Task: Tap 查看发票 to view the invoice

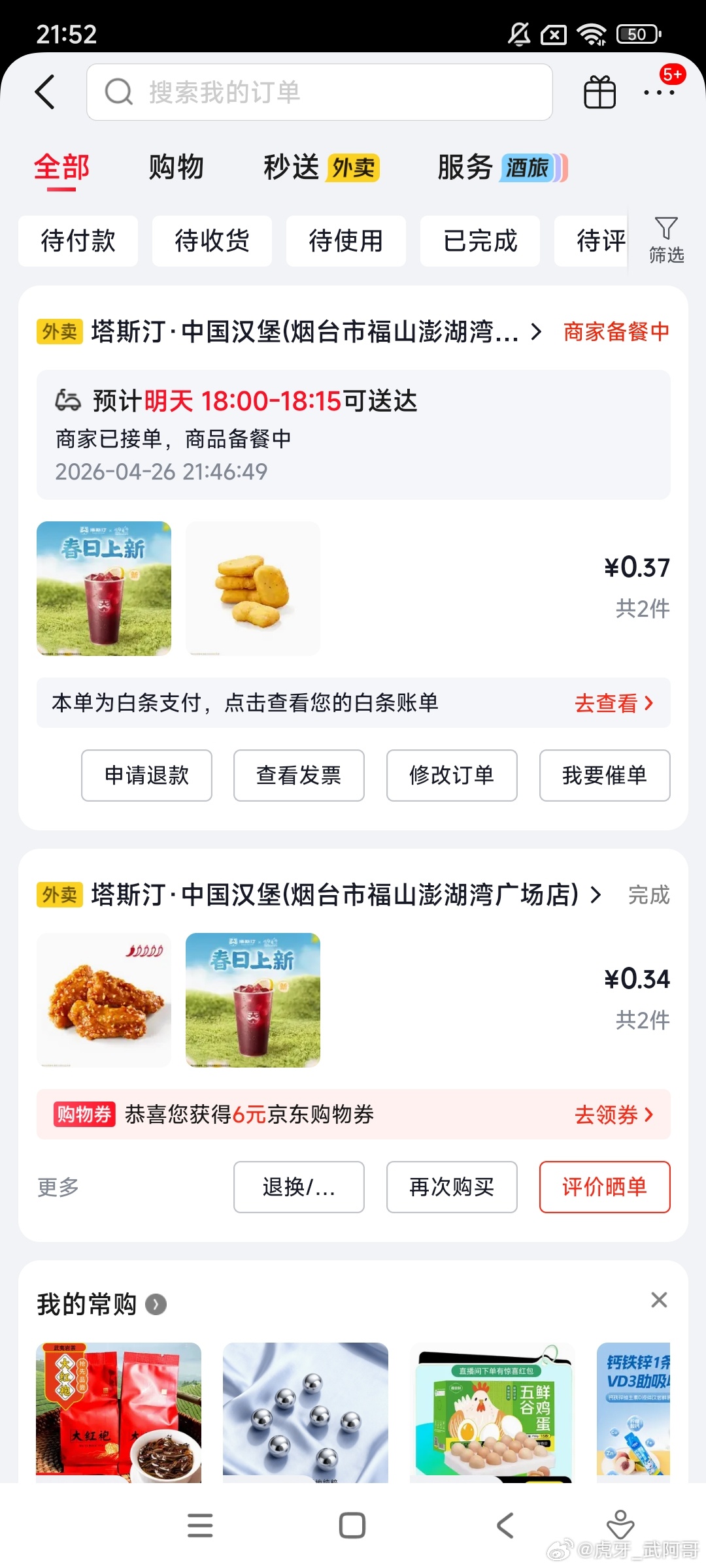Action: pos(299,776)
